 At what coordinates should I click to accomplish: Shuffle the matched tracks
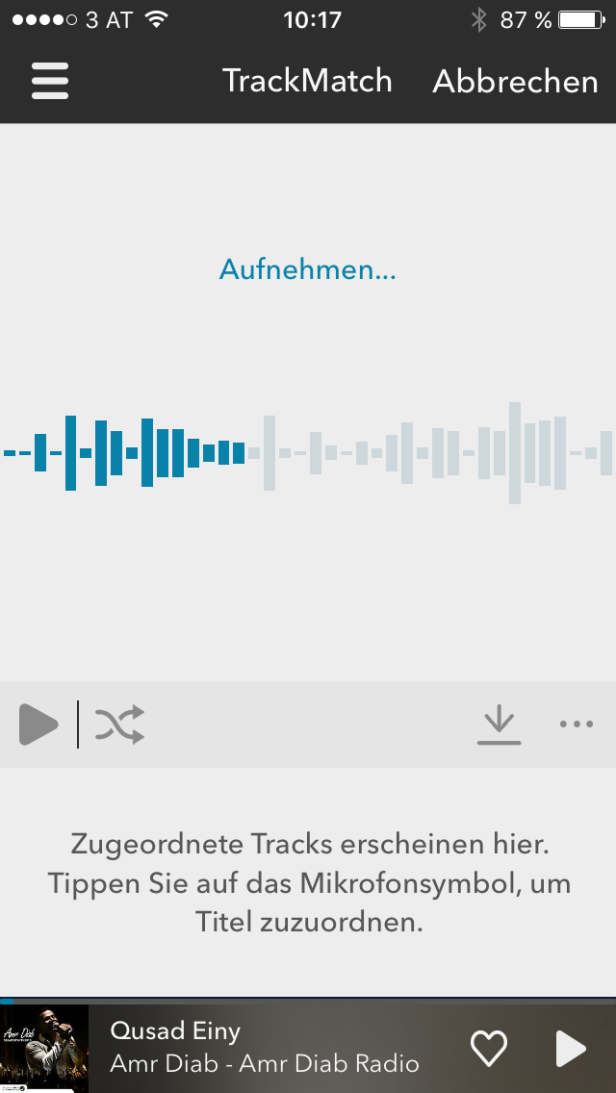120,724
